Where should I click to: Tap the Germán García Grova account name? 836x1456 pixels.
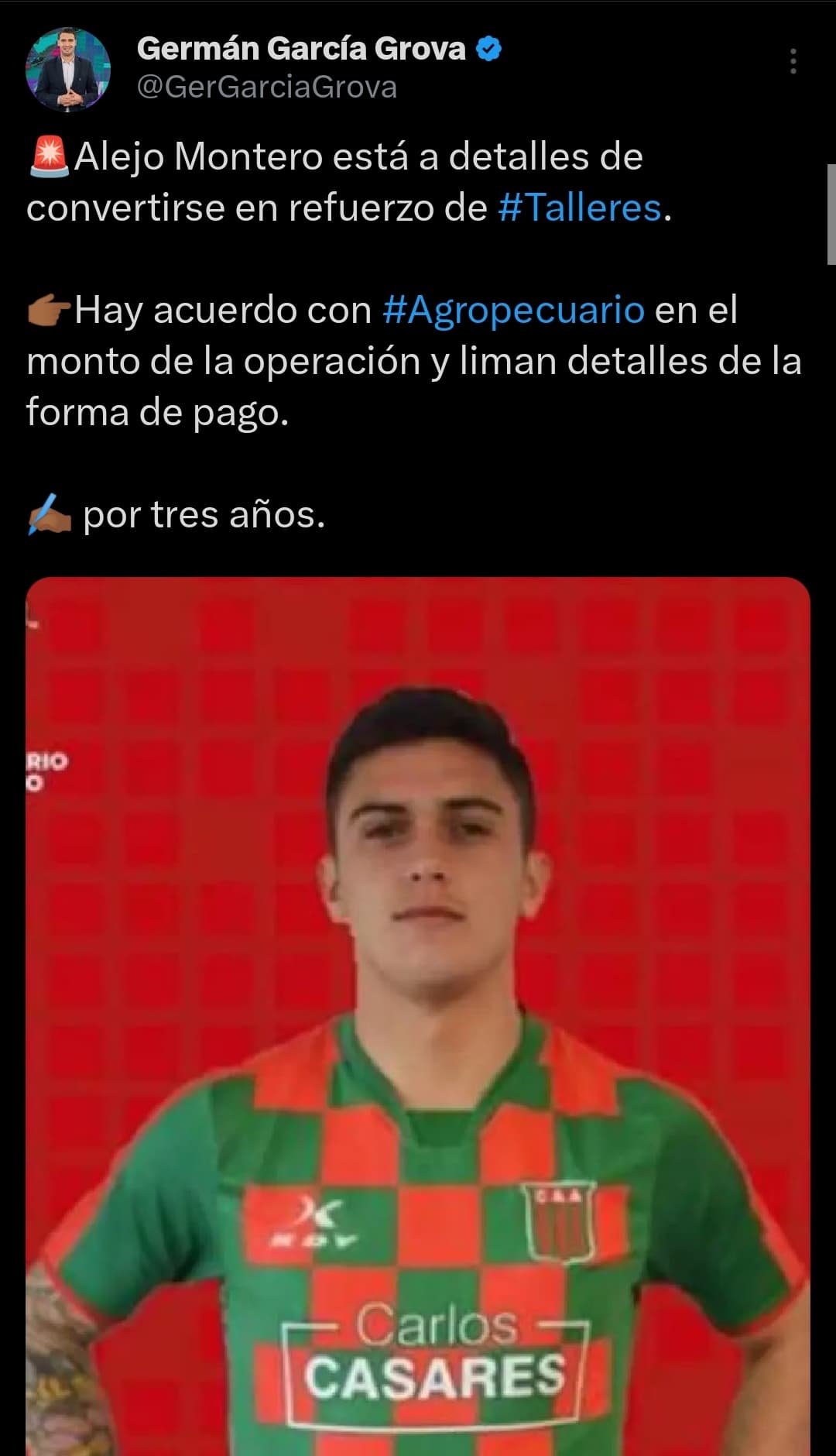pos(301,49)
